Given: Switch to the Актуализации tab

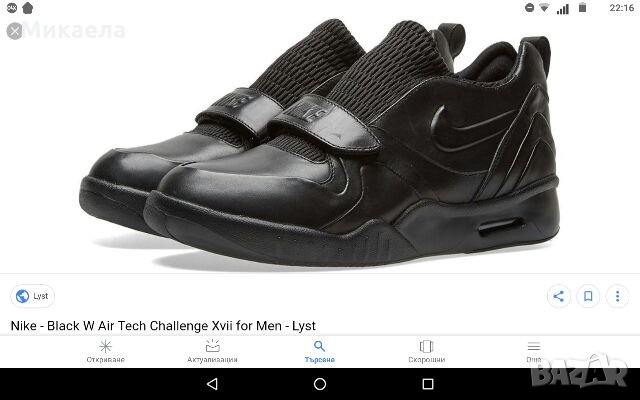Looking at the screenshot, I should point(212,351).
